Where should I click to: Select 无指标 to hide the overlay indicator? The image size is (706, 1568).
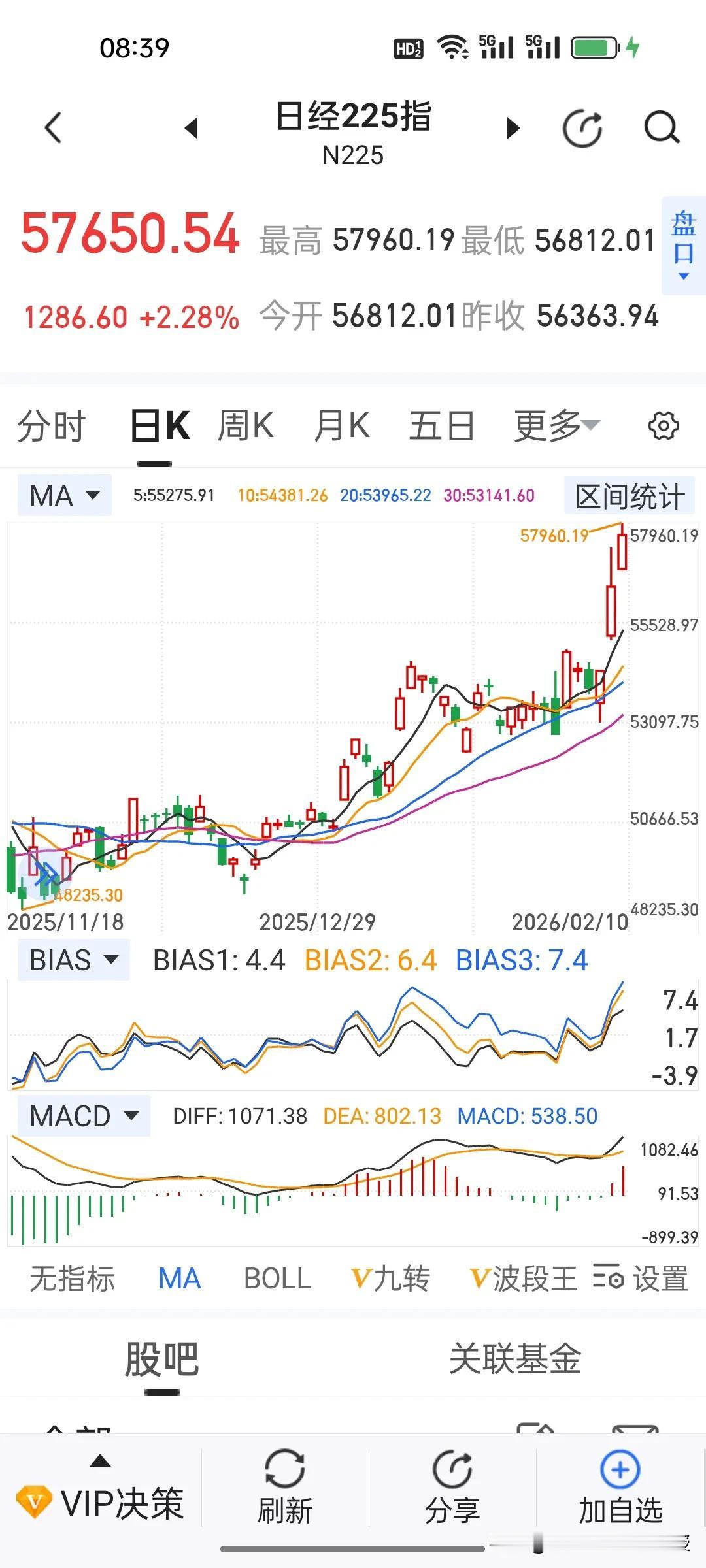pos(71,1279)
